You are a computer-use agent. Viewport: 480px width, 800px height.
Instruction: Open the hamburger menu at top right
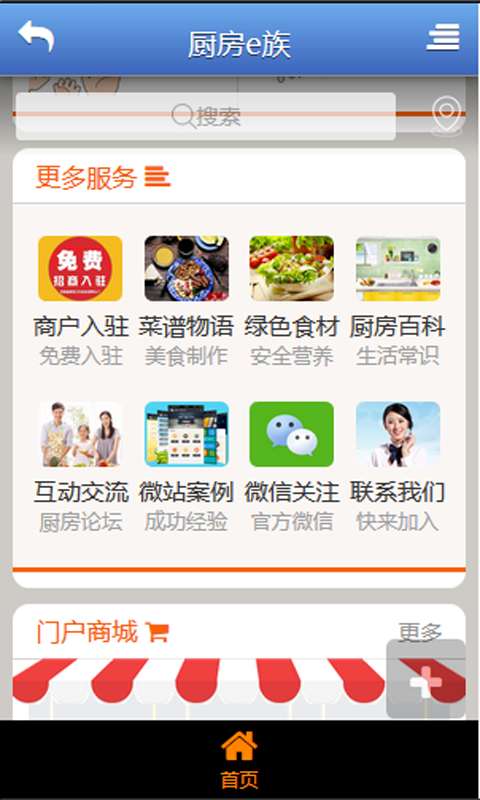[x=443, y=38]
